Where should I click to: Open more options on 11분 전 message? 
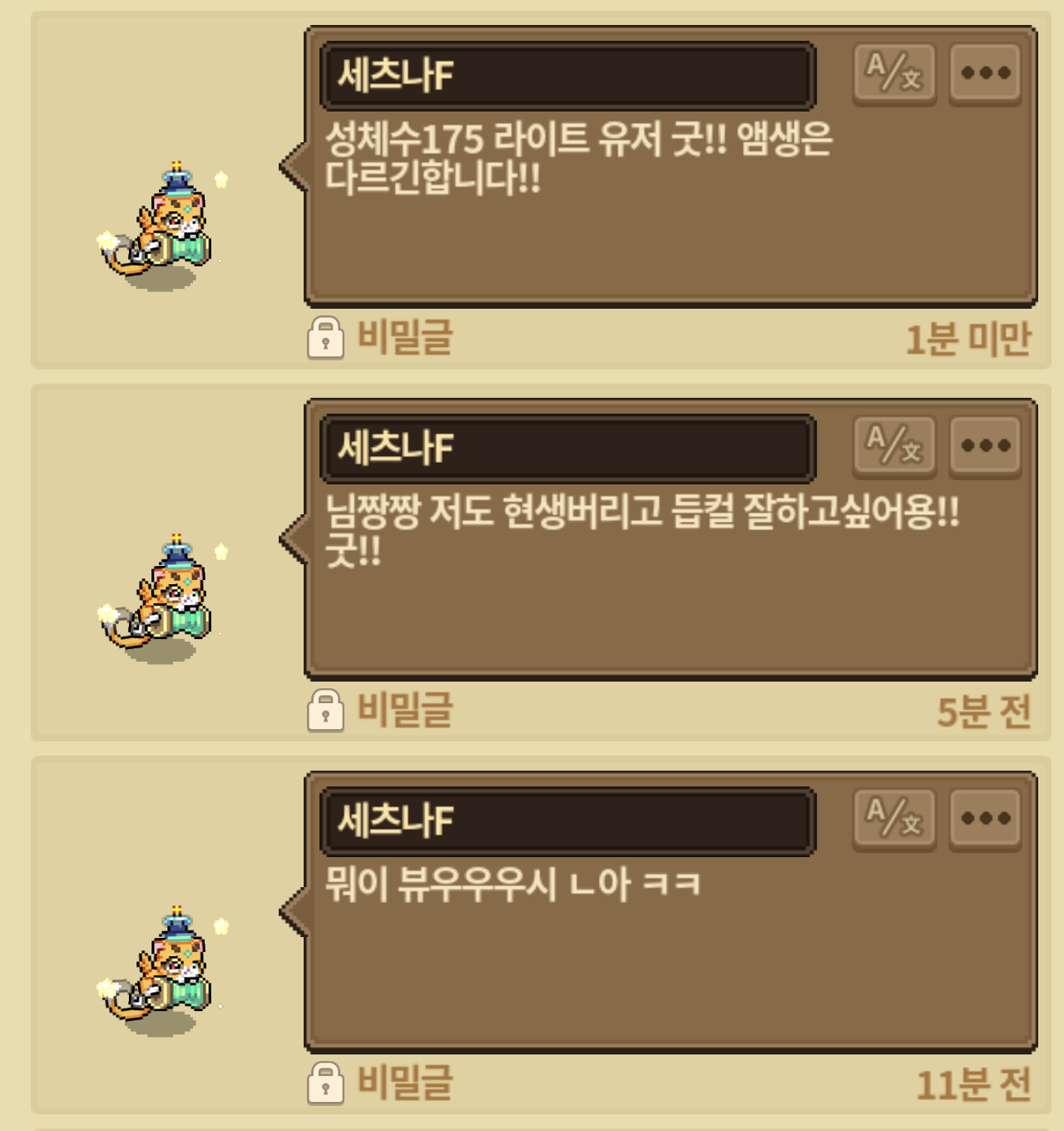[986, 819]
